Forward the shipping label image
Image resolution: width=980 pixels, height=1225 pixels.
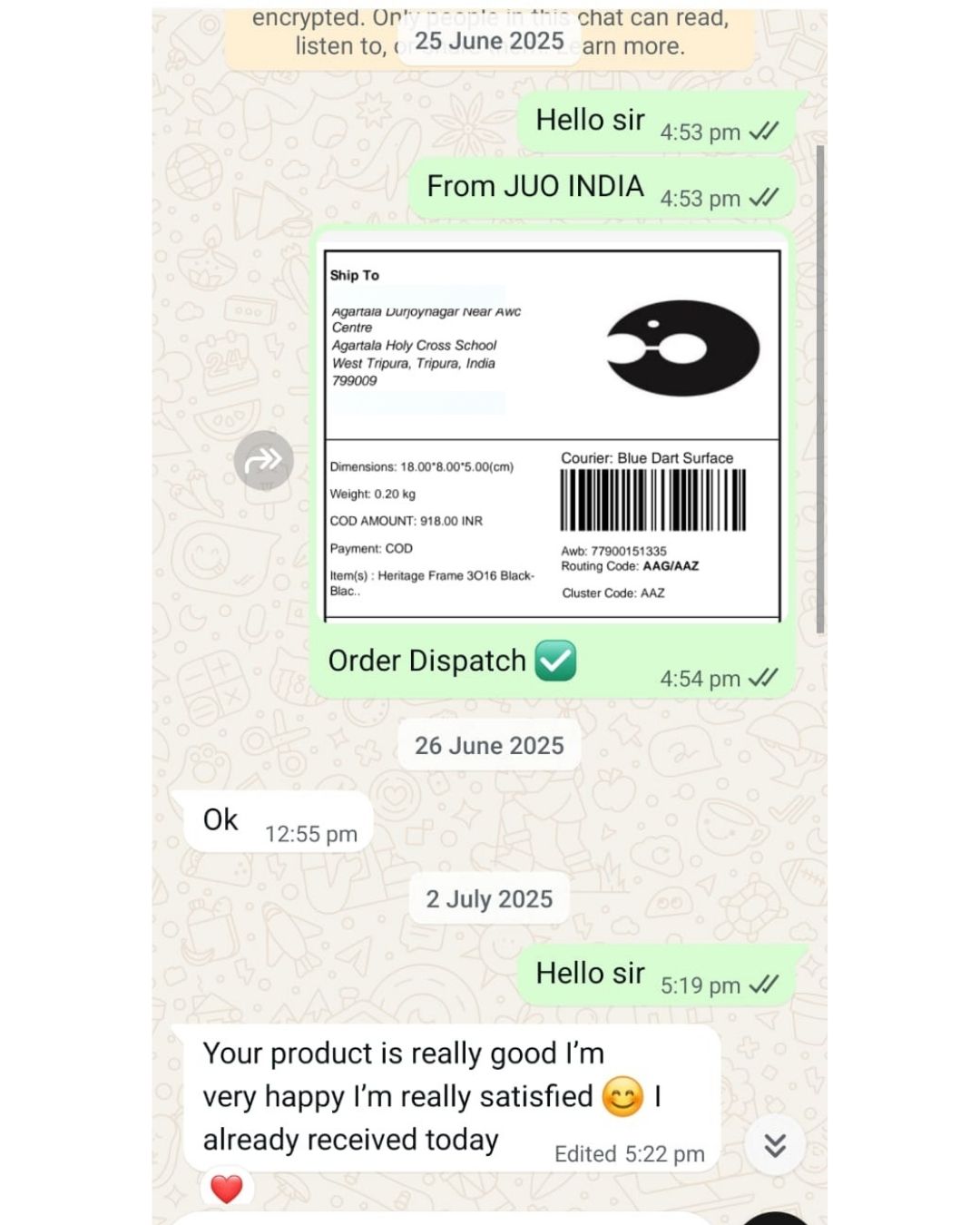pyautogui.click(x=263, y=460)
